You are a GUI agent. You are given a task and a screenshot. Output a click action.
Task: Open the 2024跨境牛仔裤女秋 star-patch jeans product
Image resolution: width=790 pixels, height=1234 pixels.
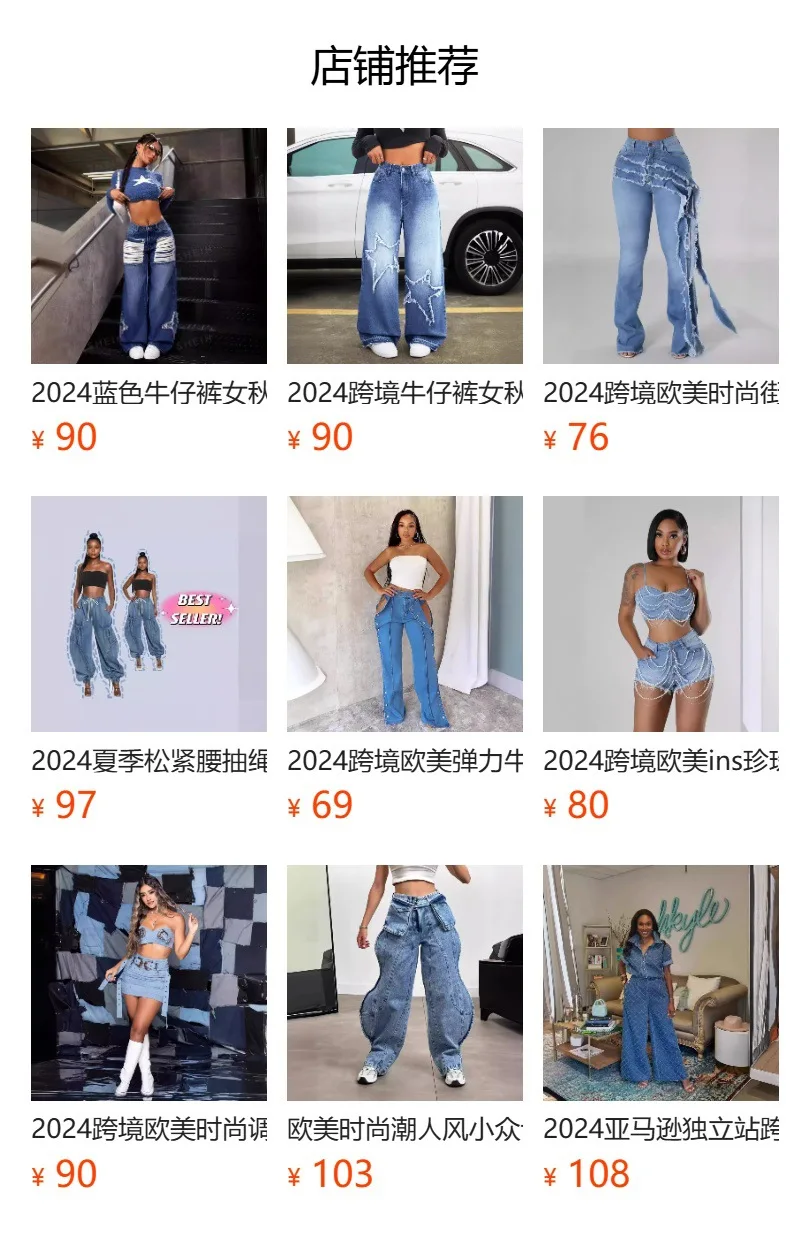pyautogui.click(x=404, y=245)
